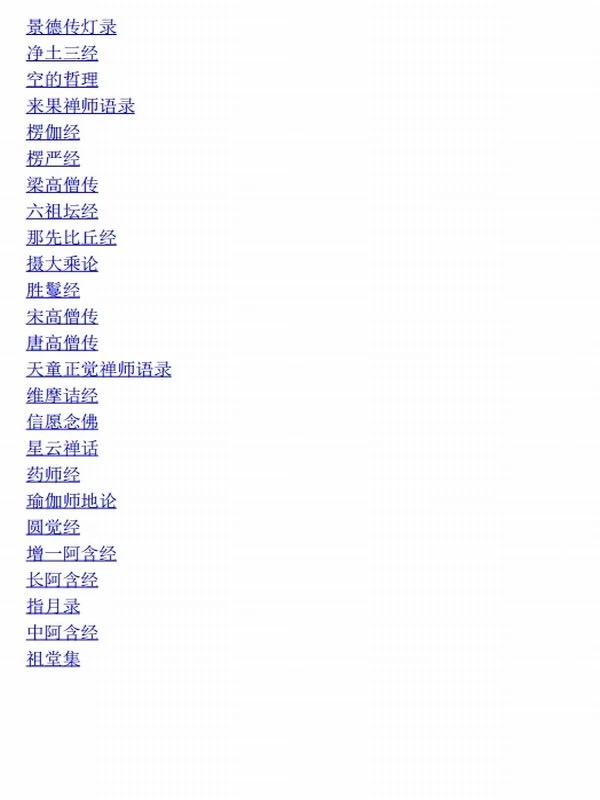
Task: Tap the 那先比丘经 link
Action: [x=71, y=238]
